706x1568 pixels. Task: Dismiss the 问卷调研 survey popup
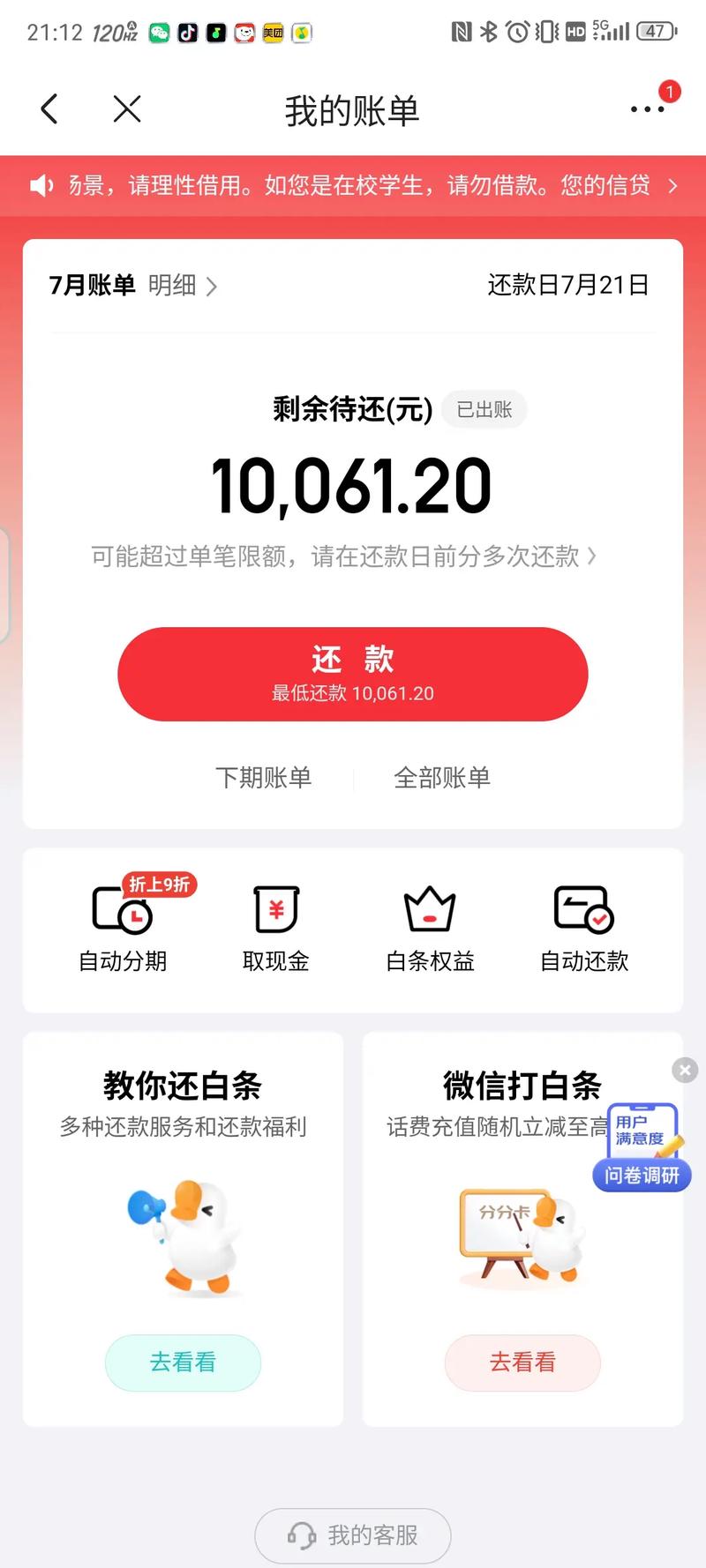685,1070
